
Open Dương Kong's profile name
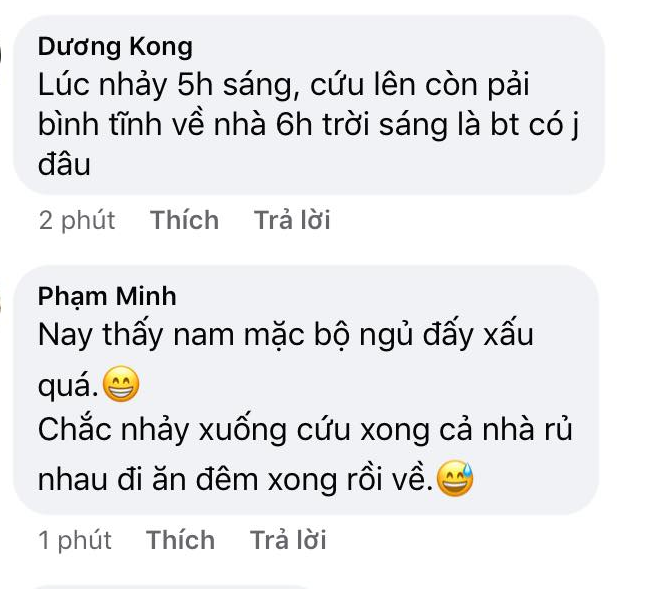(x=115, y=47)
